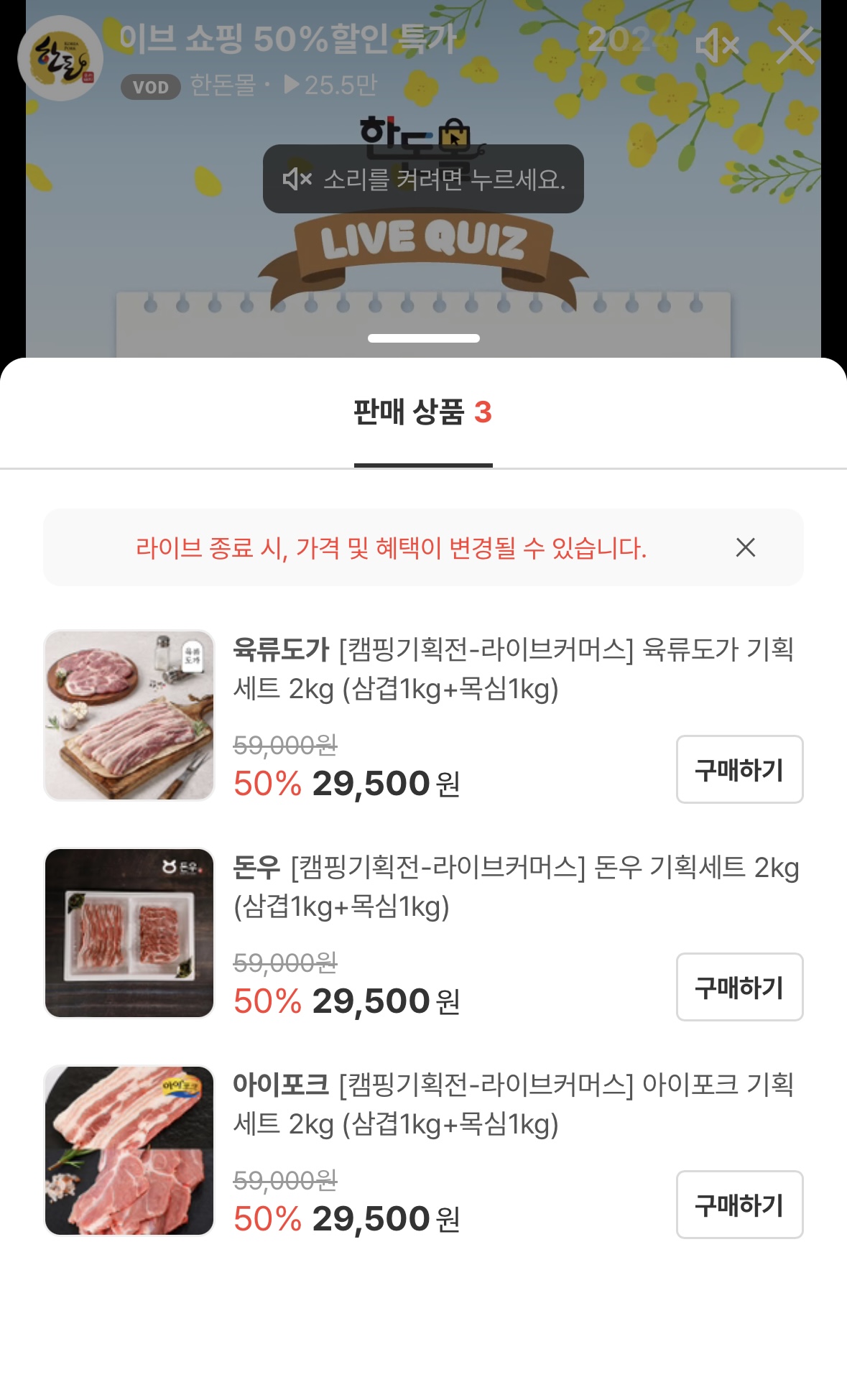This screenshot has height=1400, width=847.
Task: Open the 한돈몰 channel profile picture
Action: [60, 58]
